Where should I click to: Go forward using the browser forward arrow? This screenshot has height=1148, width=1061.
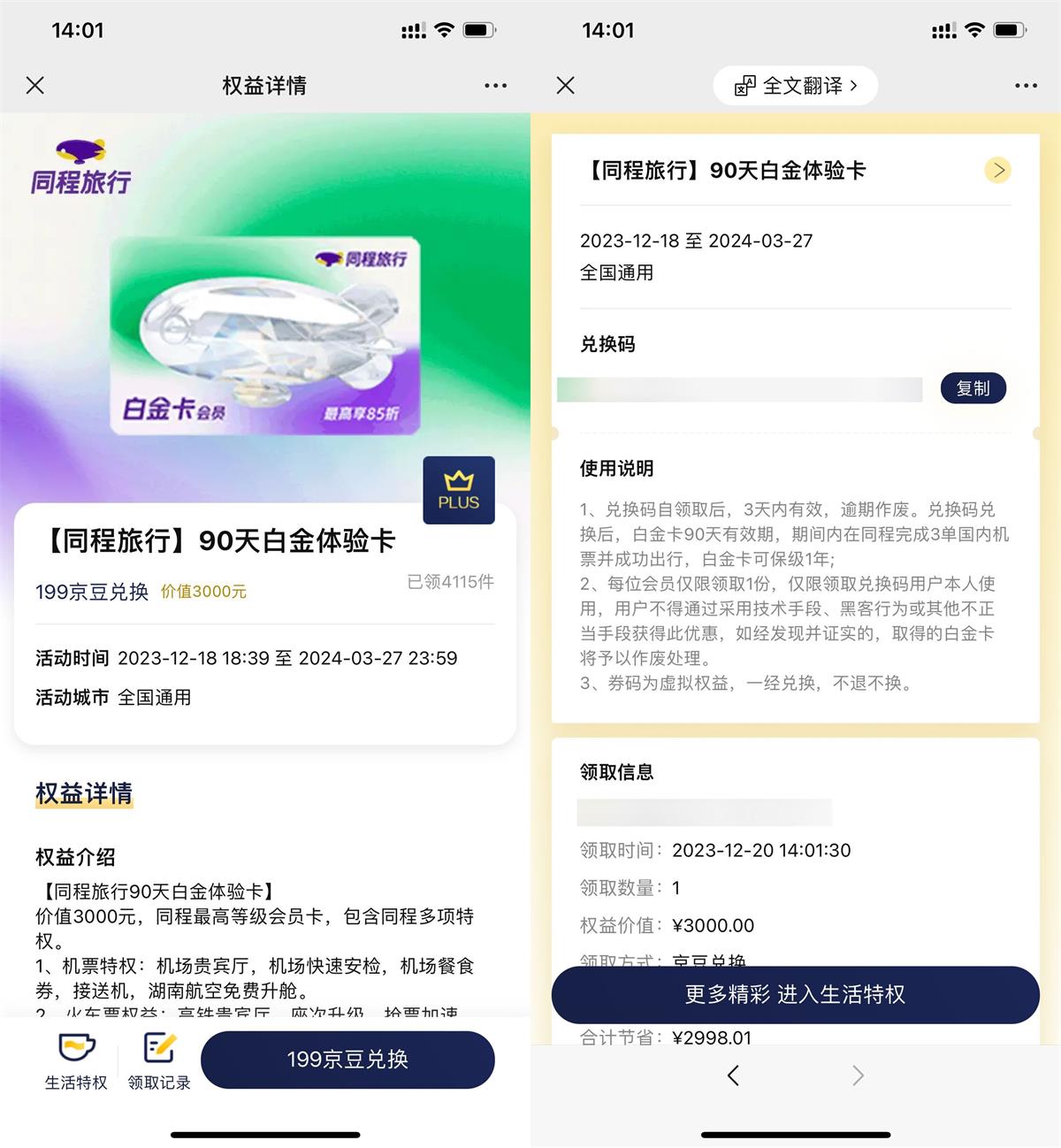click(x=857, y=1075)
